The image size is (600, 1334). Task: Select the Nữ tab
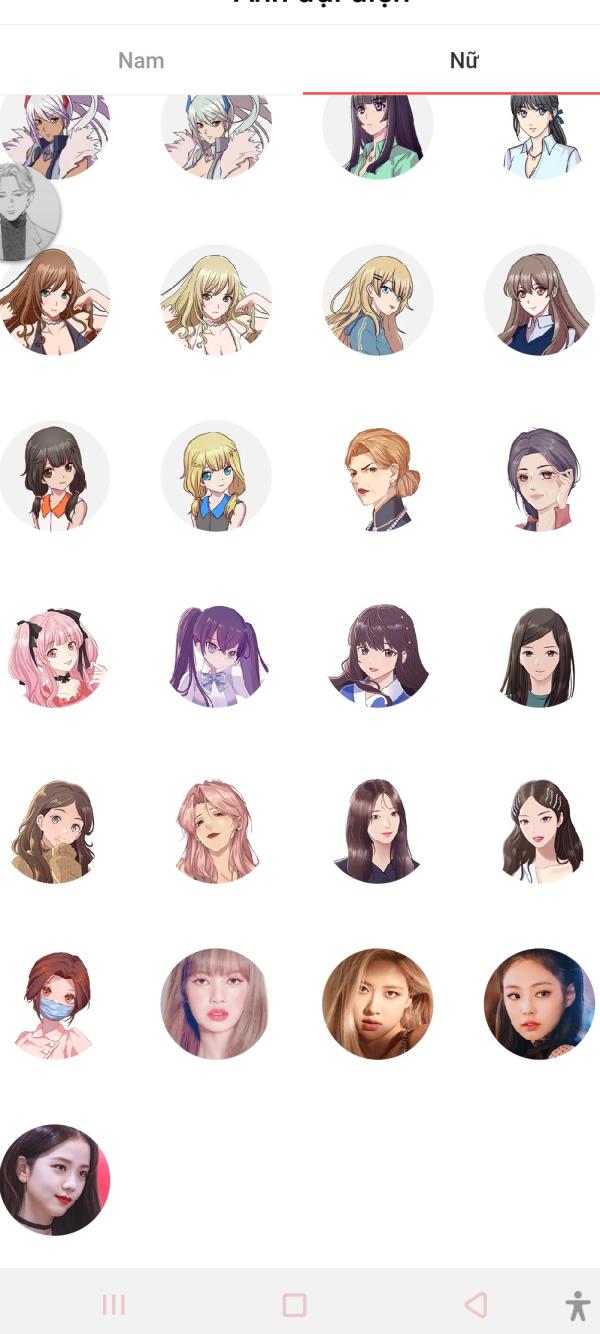[463, 60]
